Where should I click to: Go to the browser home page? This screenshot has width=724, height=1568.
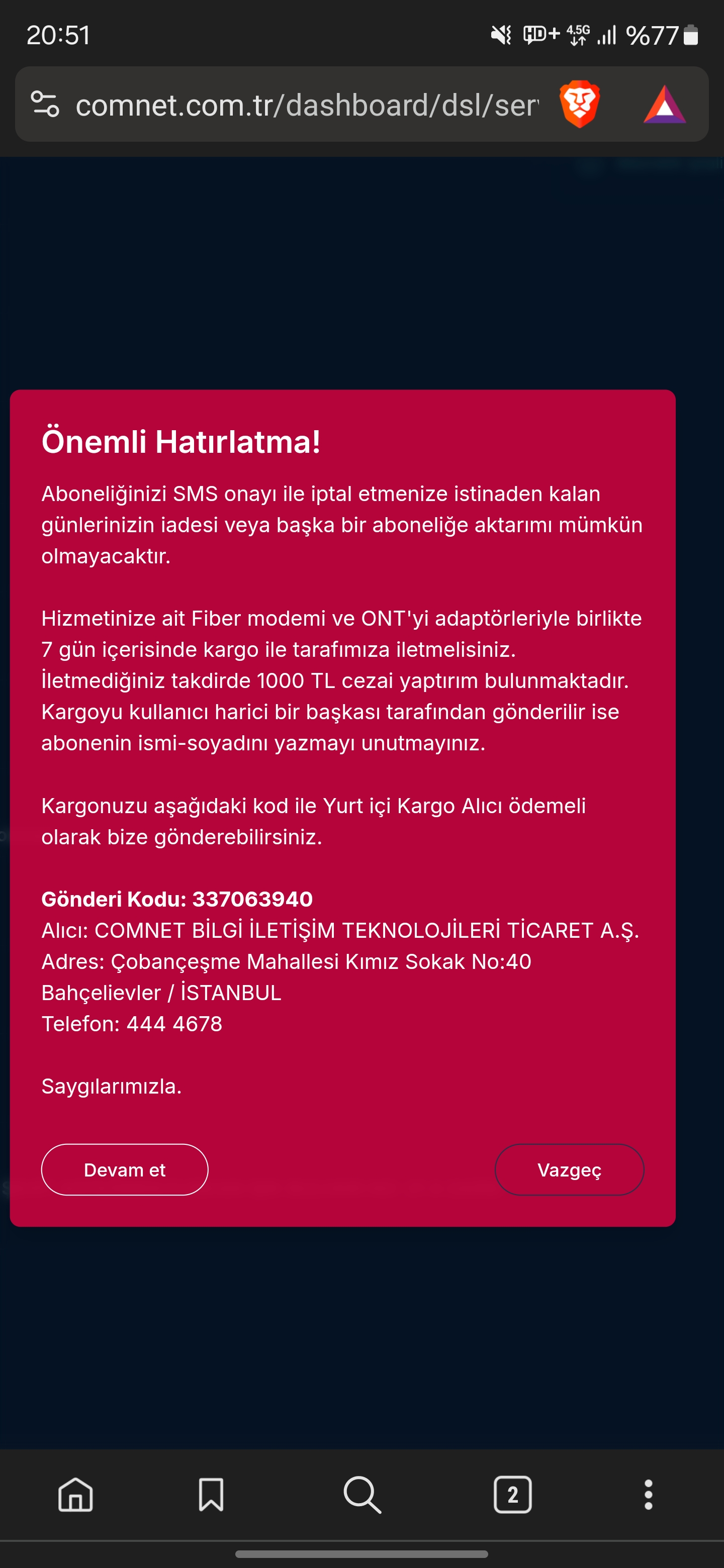point(75,1494)
